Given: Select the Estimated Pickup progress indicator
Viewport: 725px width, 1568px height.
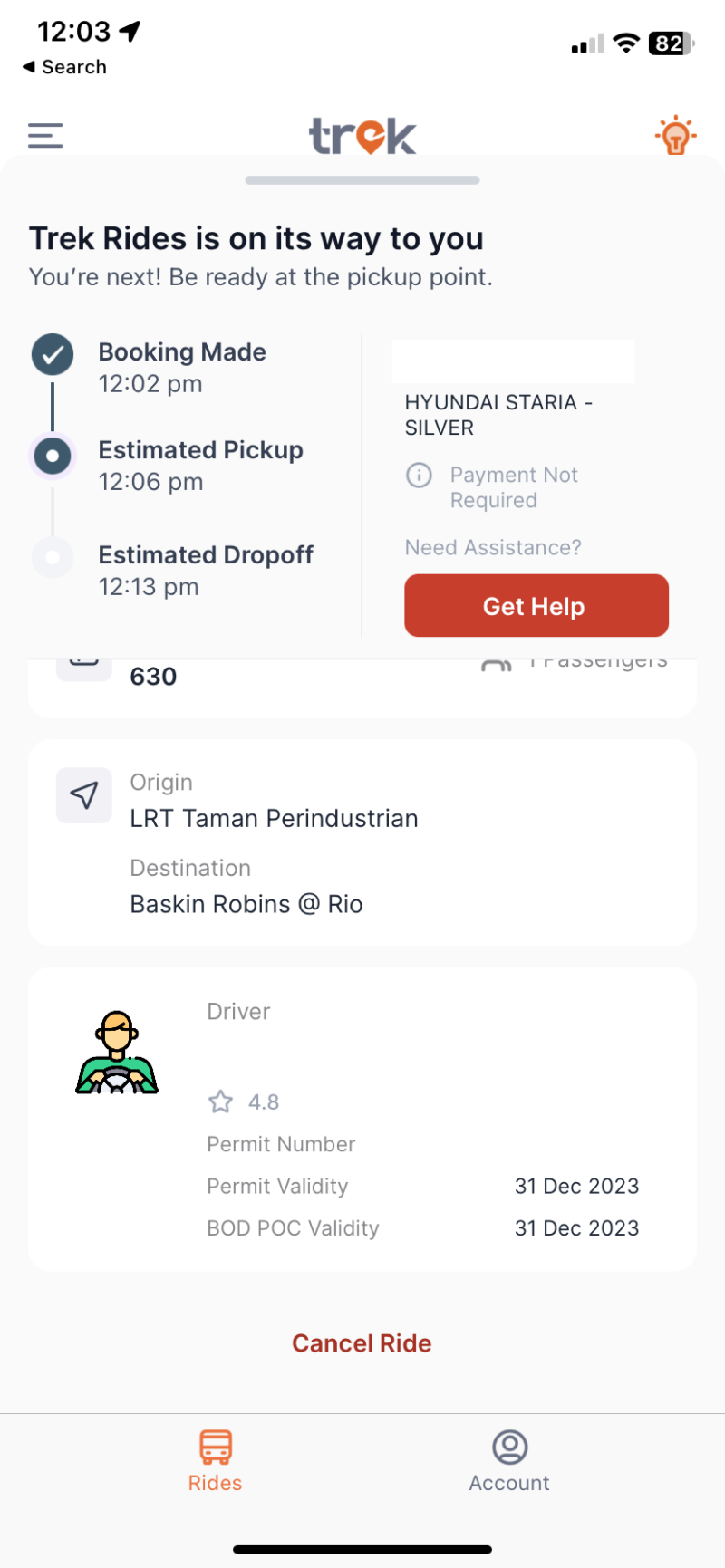Looking at the screenshot, I should [52, 457].
